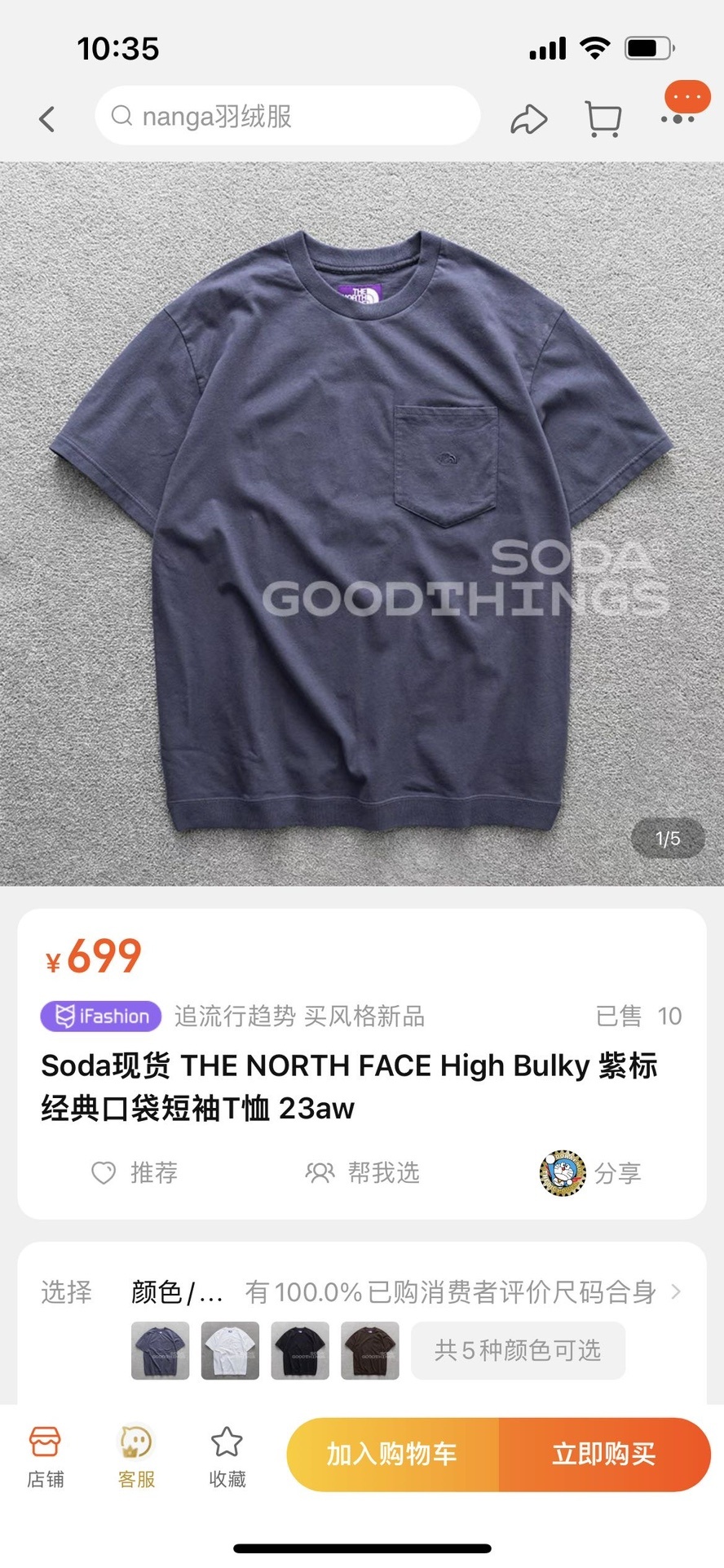724x1568 pixels.
Task: Expand size fit reviews chevron
Action: click(675, 1291)
